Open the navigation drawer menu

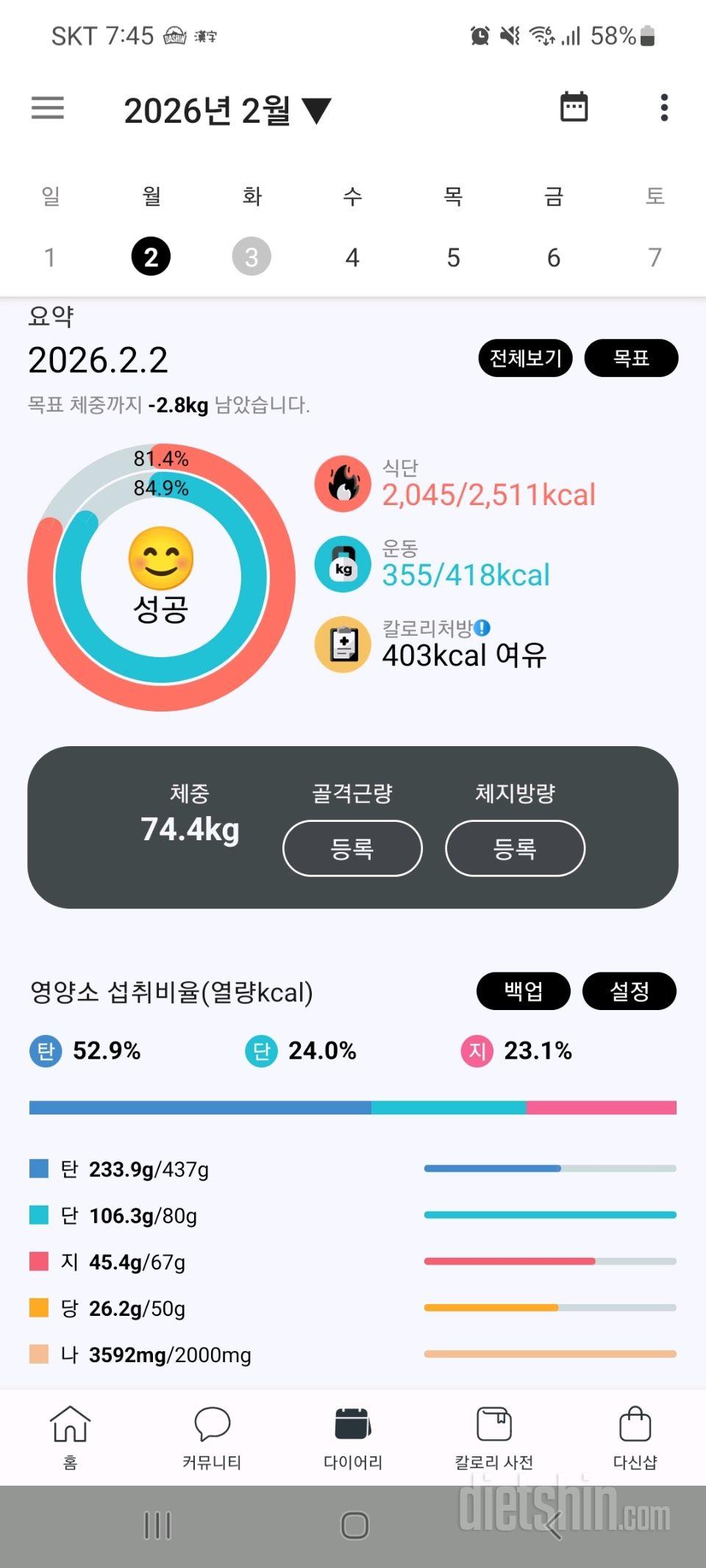pos(47,107)
